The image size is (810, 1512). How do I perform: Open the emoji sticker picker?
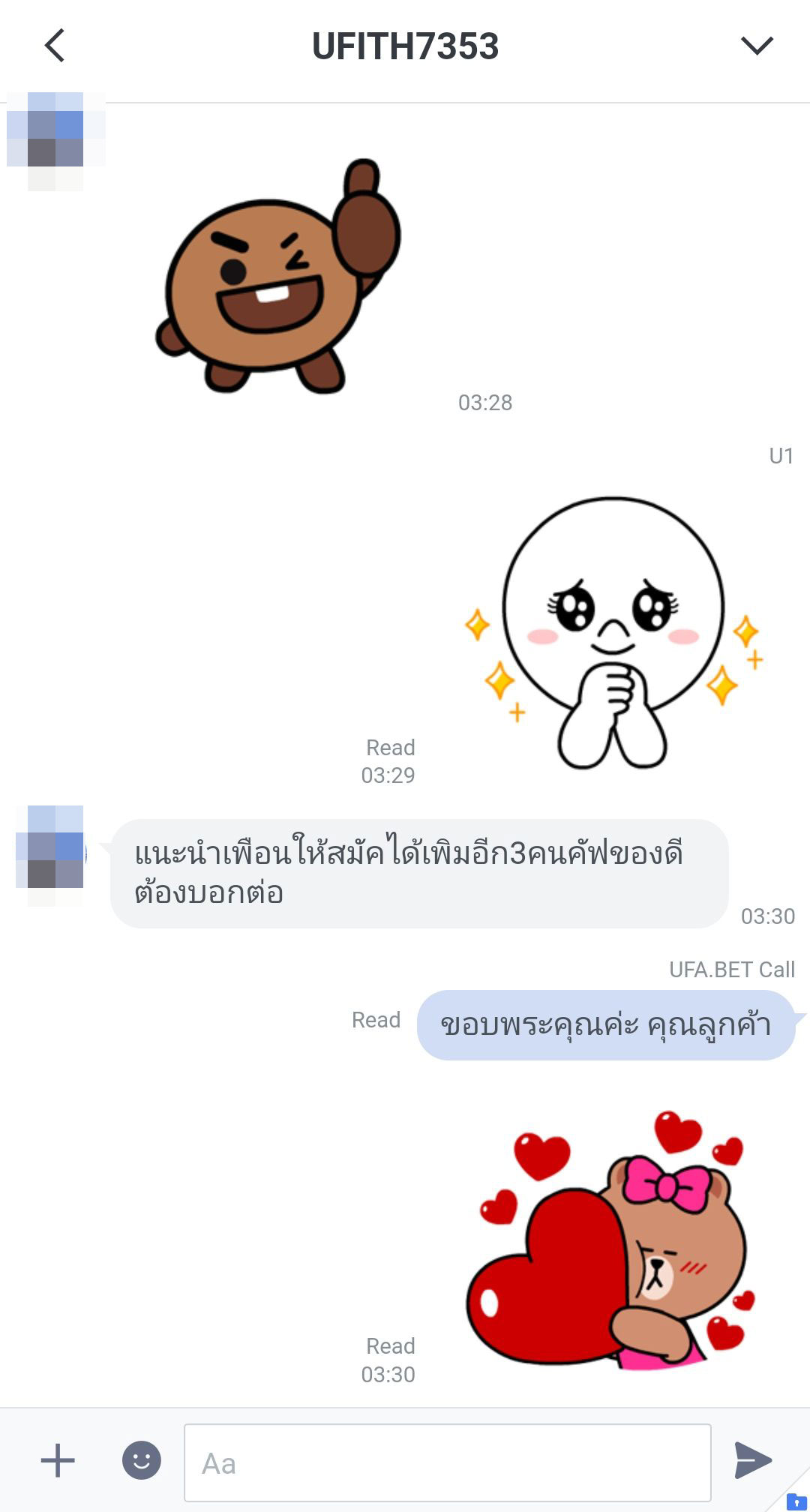click(142, 1461)
